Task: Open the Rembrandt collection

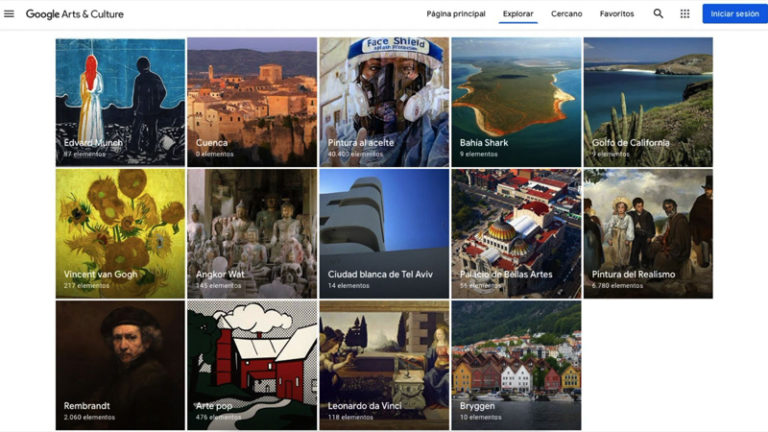Action: 120,366
